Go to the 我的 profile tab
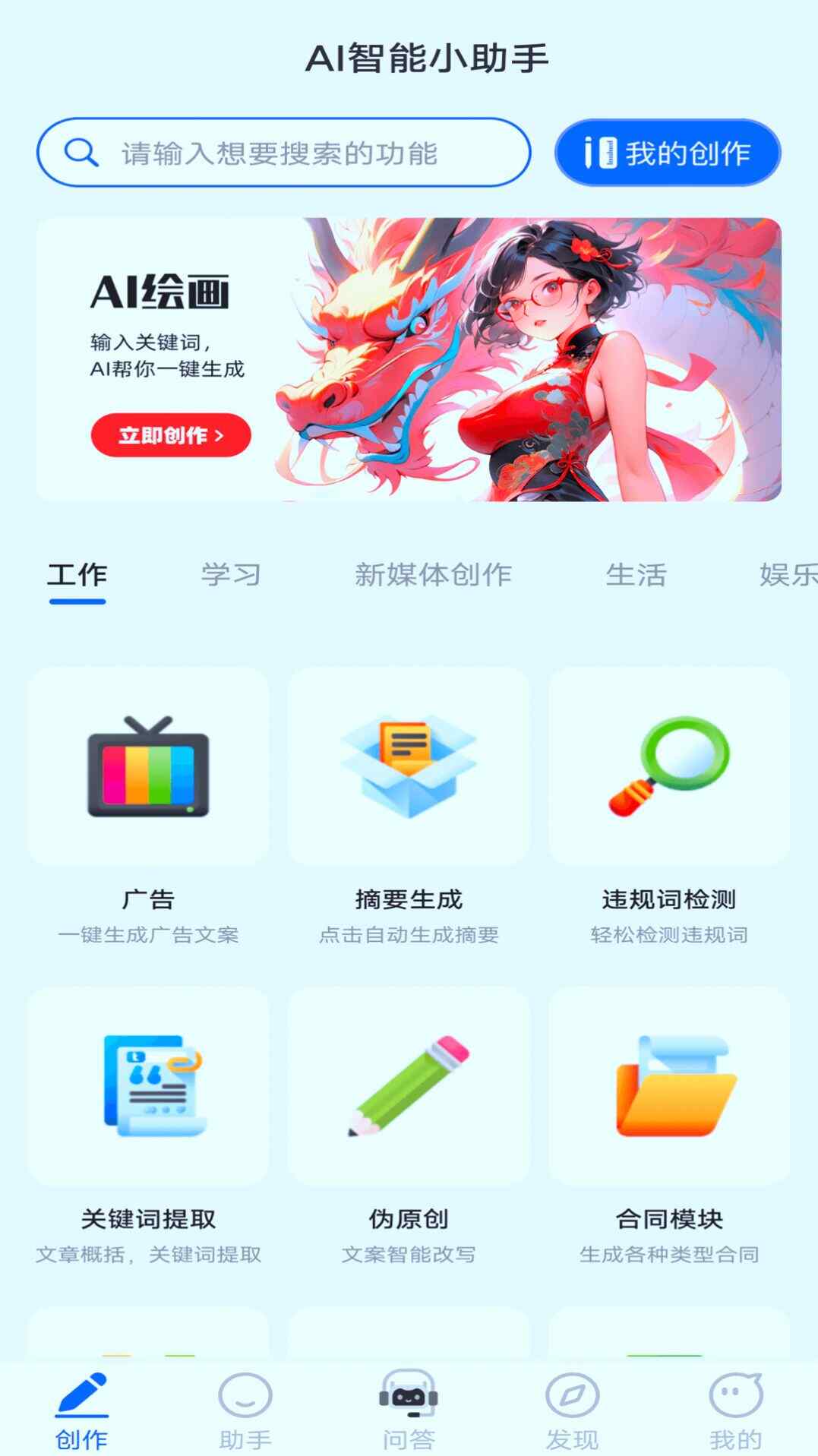The width and height of the screenshot is (818, 1456). [734, 1410]
